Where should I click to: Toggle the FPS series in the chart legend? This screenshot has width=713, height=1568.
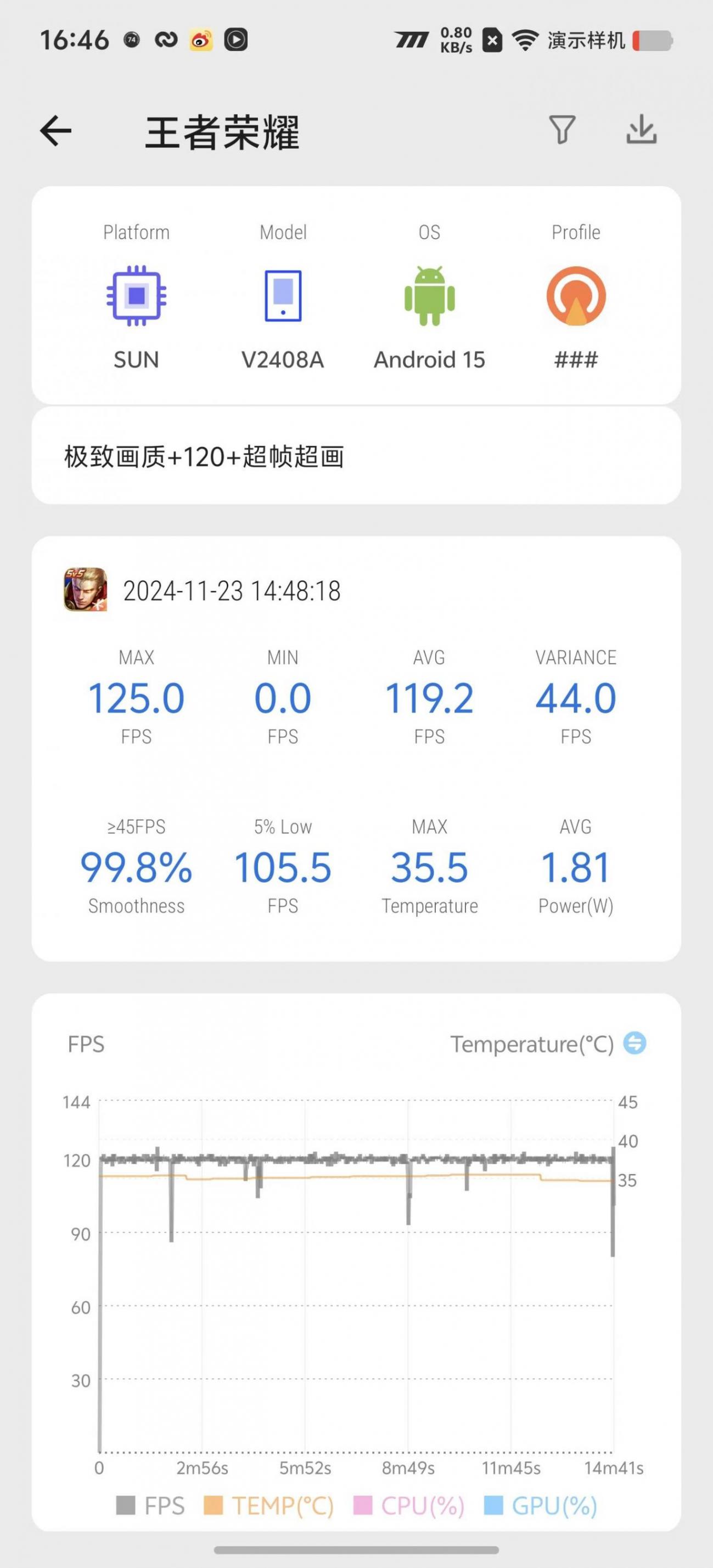coord(150,1505)
